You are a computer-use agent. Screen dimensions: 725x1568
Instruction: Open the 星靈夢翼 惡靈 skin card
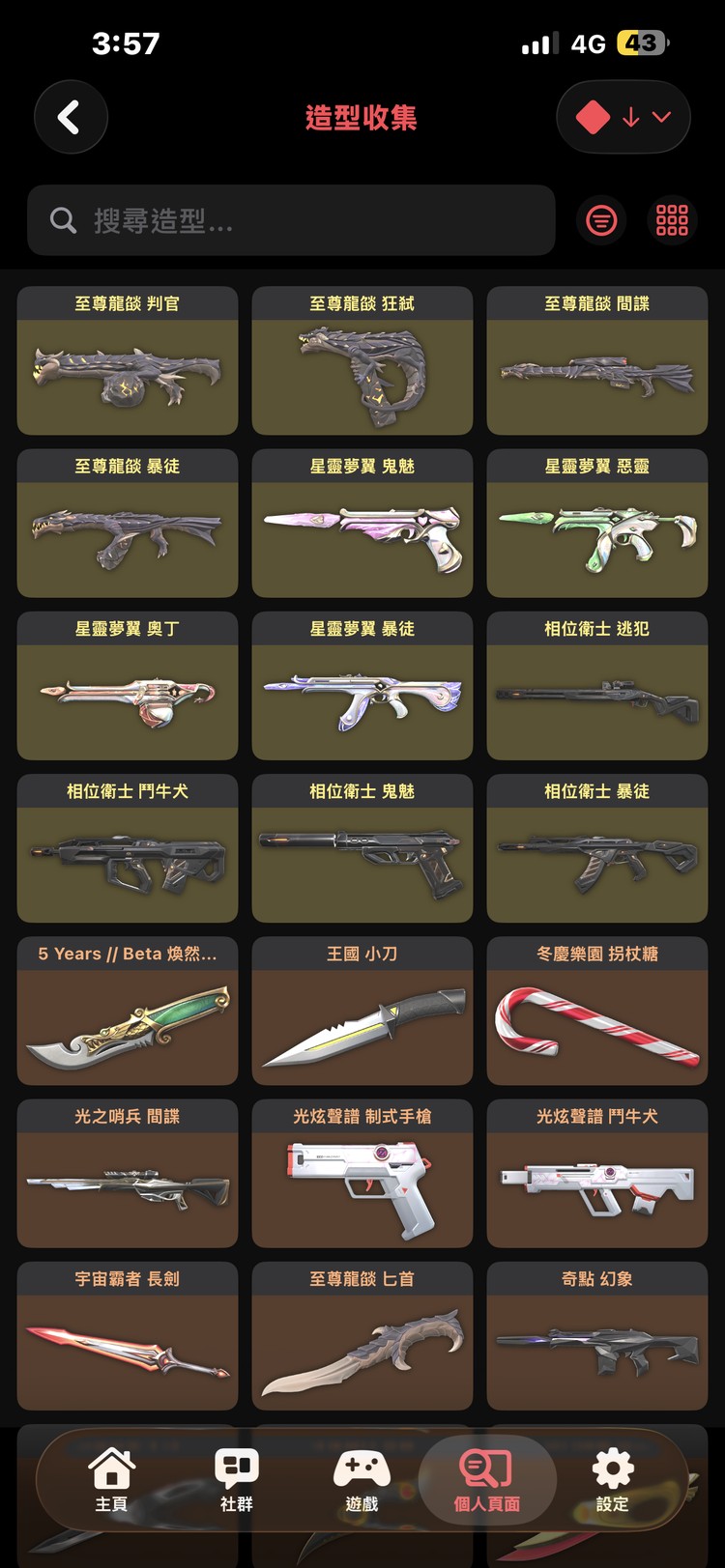[597, 523]
